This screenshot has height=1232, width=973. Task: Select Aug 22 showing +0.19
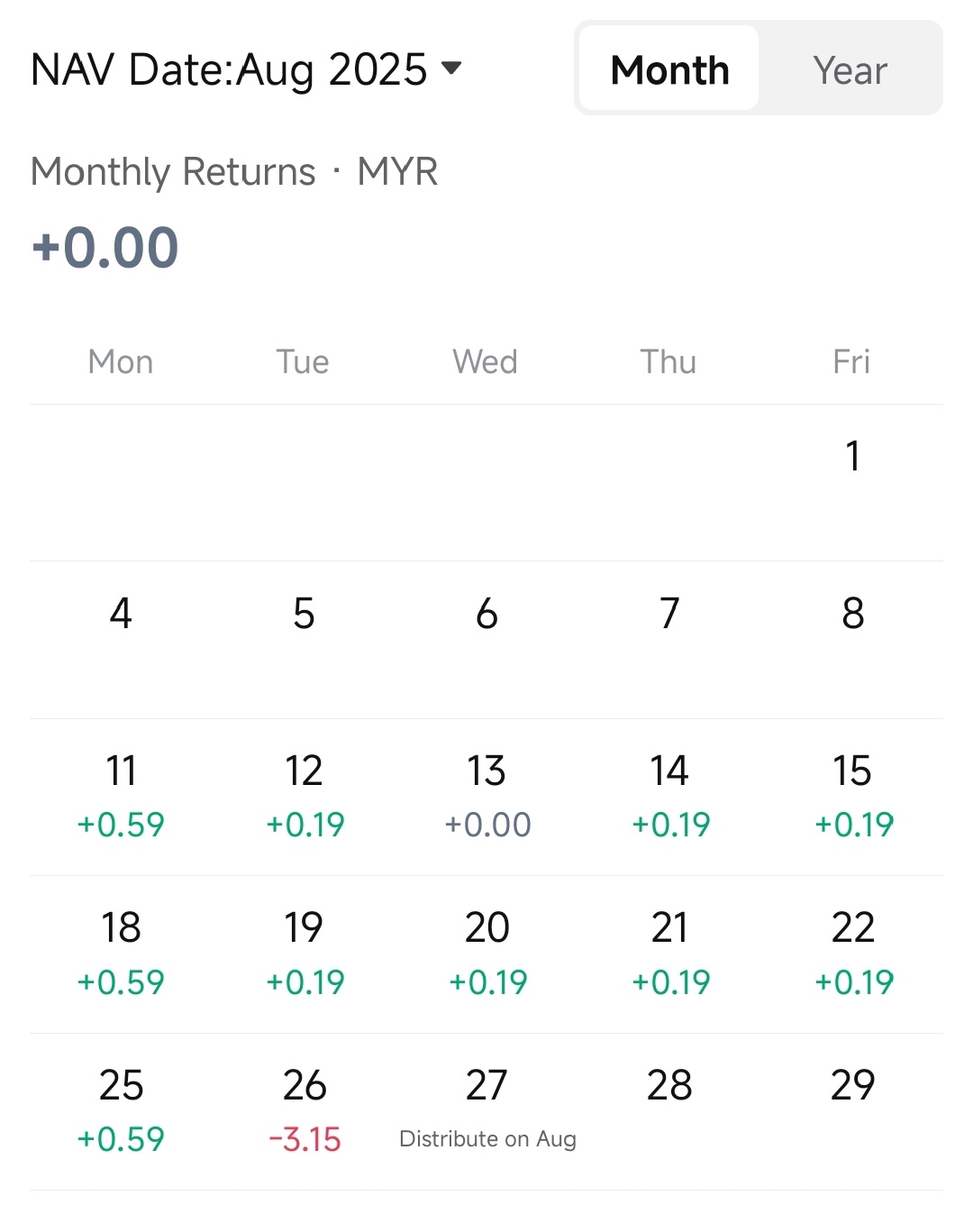point(852,951)
